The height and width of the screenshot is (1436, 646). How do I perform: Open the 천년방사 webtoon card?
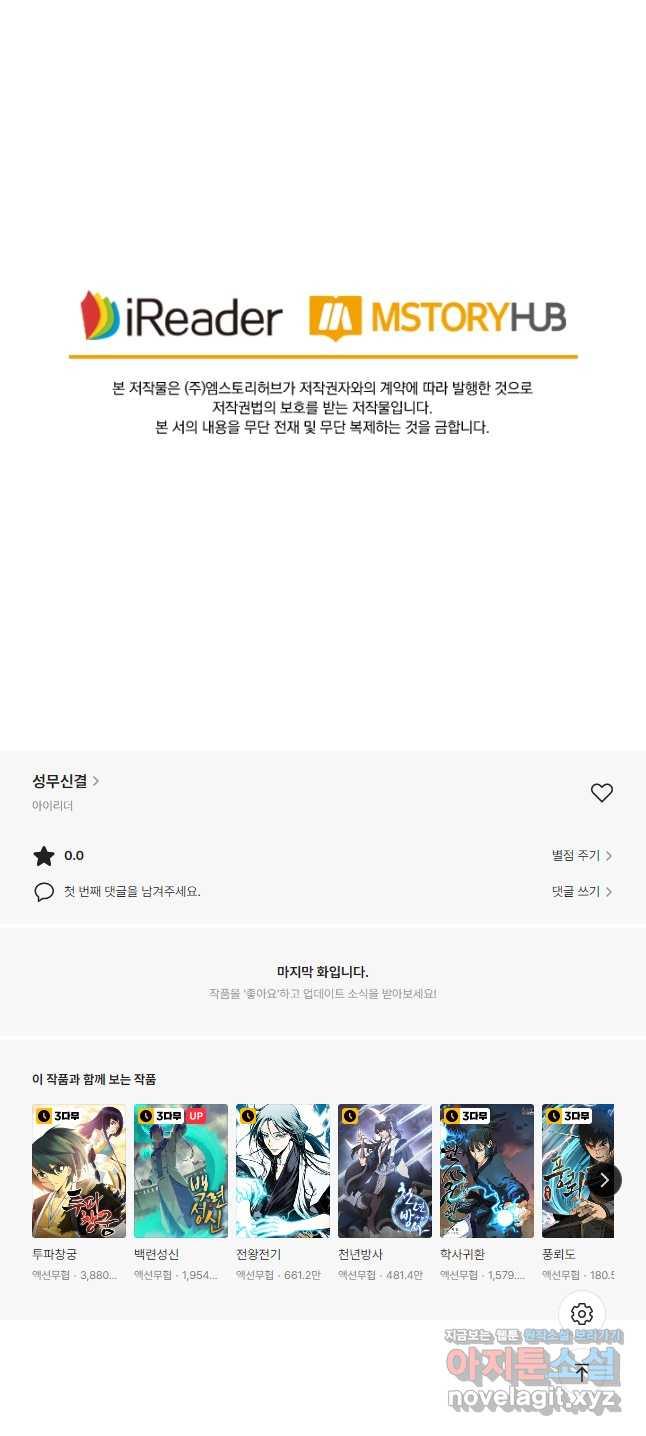pyautogui.click(x=385, y=1171)
